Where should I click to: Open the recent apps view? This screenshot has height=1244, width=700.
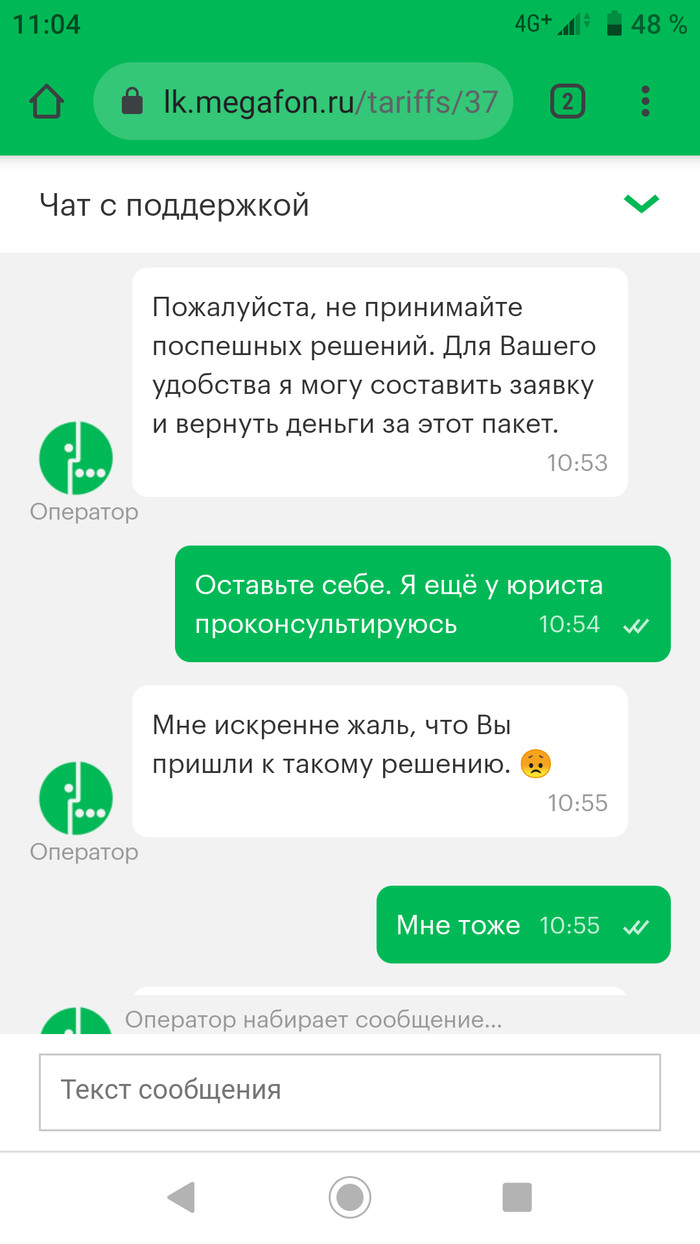click(517, 1196)
